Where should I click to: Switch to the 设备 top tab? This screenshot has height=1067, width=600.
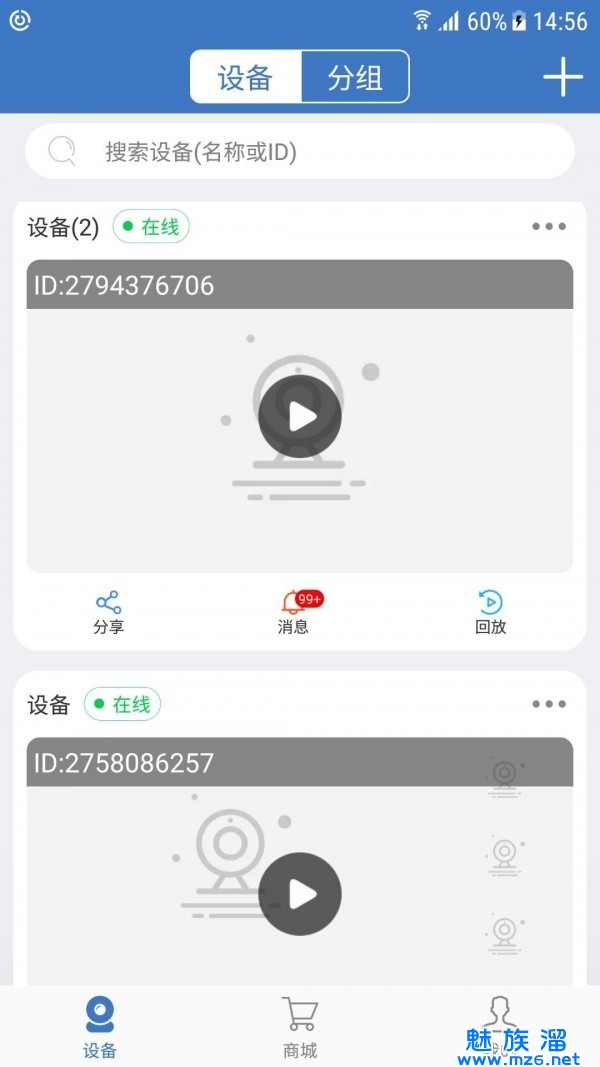(x=246, y=77)
